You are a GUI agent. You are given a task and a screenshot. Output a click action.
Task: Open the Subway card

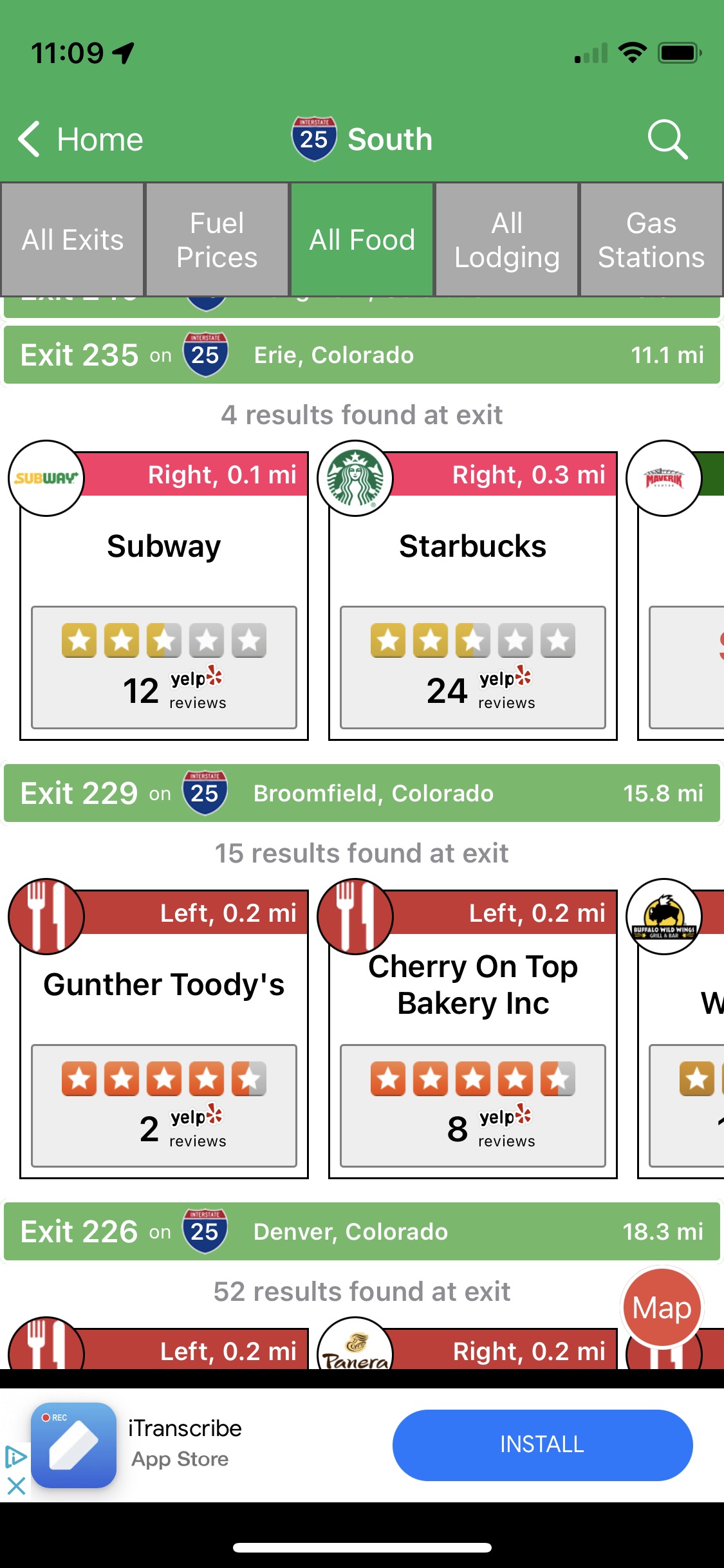click(x=164, y=595)
